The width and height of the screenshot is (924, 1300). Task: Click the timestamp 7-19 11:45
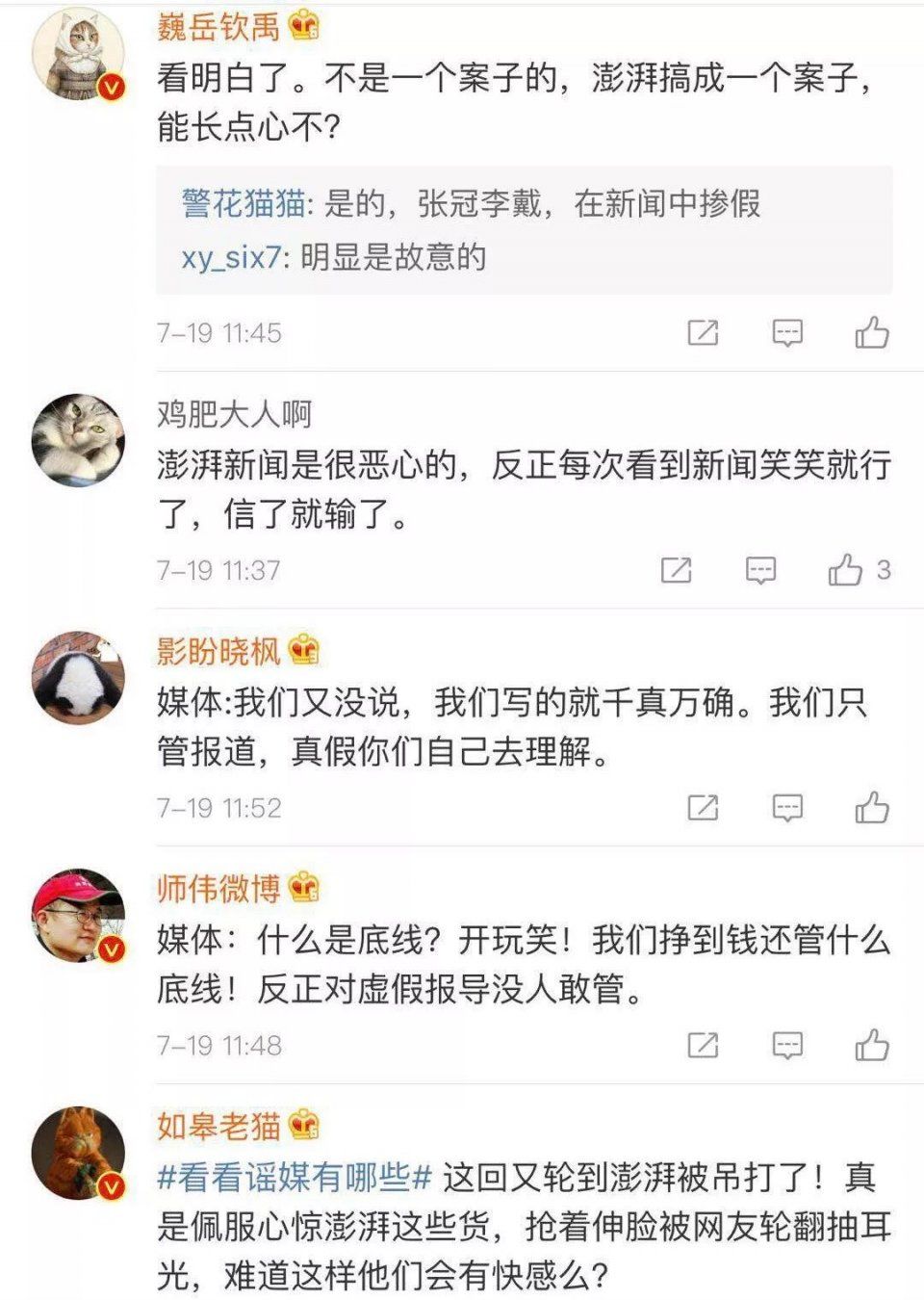[x=217, y=332]
